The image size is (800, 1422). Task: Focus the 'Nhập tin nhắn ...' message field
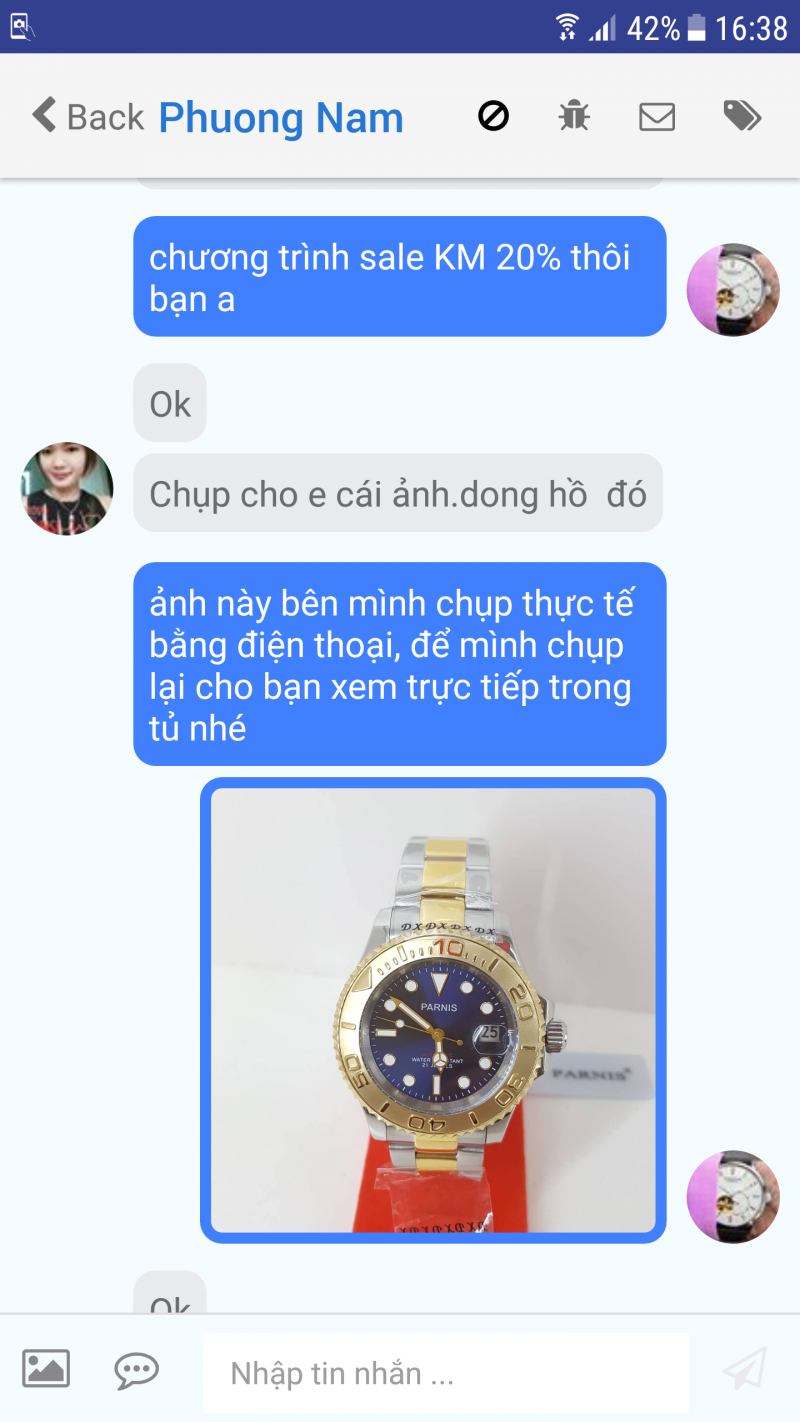tap(445, 1373)
